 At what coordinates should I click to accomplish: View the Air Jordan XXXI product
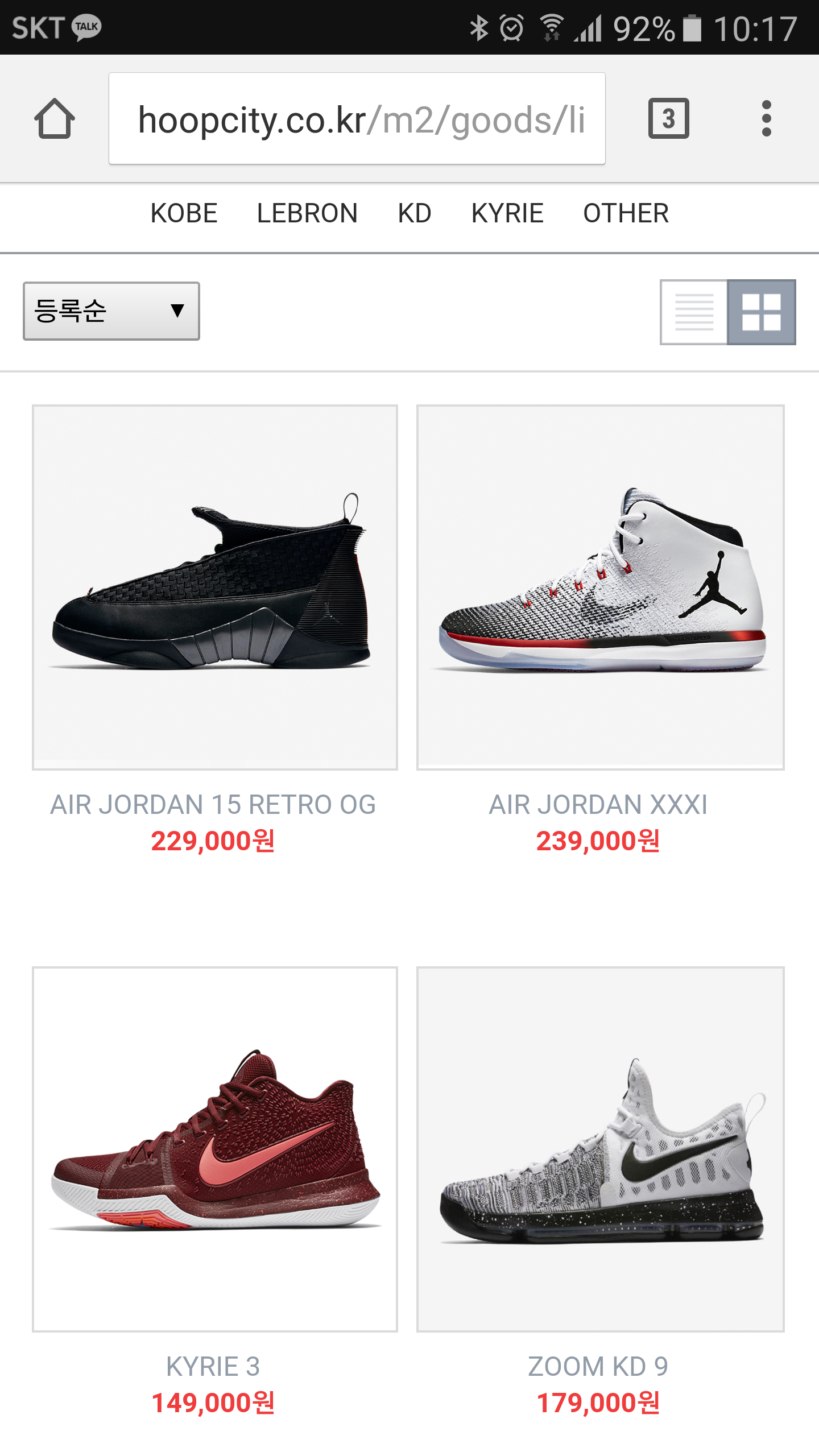tap(600, 588)
